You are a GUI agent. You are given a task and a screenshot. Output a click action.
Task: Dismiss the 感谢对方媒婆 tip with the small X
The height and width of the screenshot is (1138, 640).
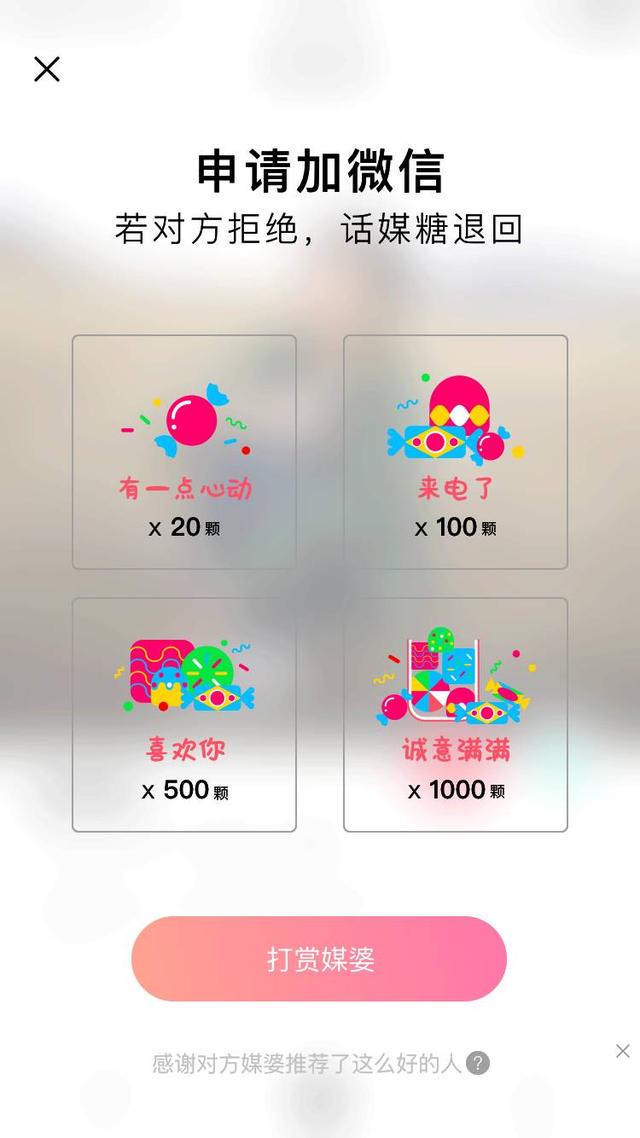(622, 1051)
